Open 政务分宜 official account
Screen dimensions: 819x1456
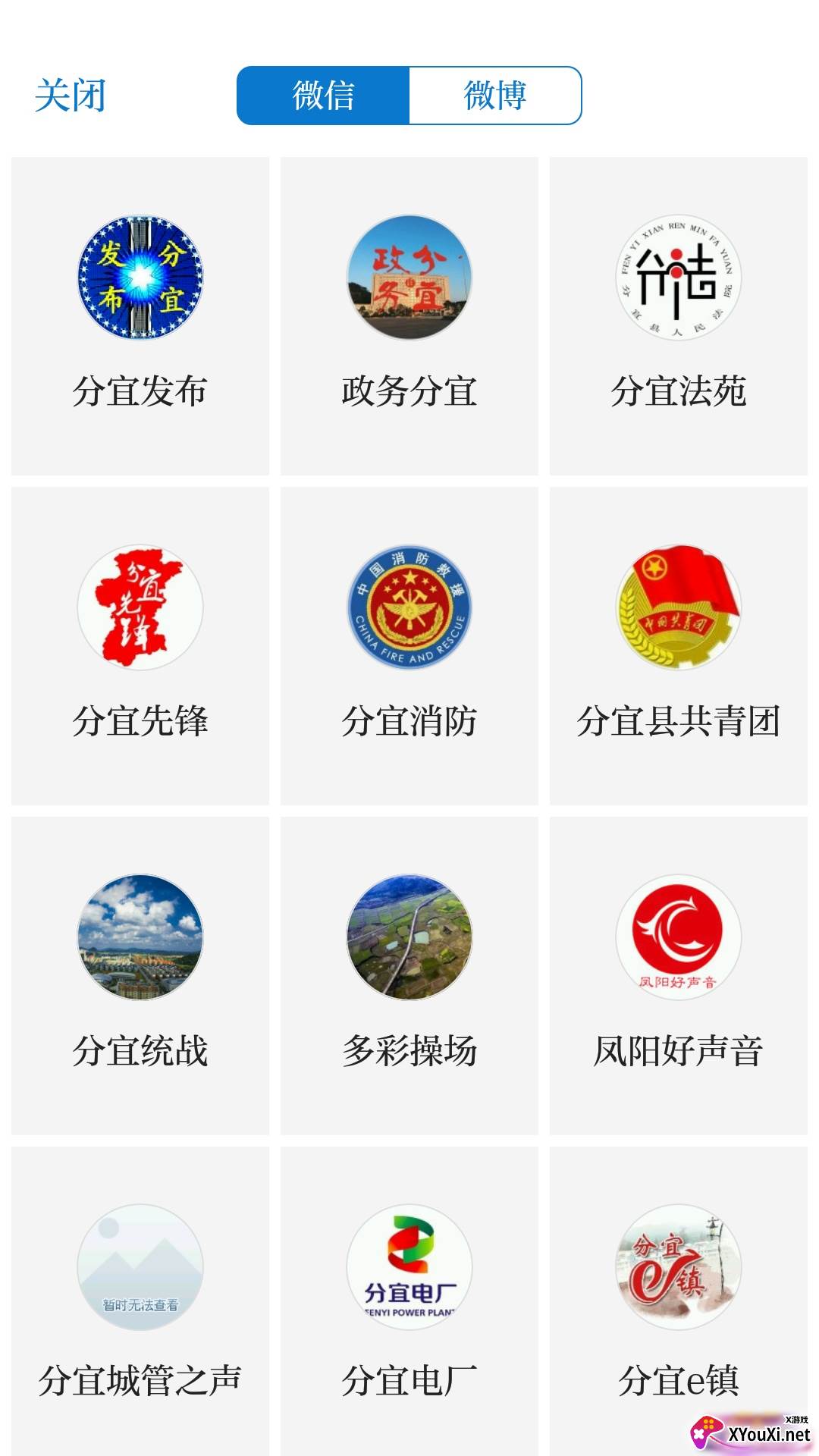(x=409, y=316)
